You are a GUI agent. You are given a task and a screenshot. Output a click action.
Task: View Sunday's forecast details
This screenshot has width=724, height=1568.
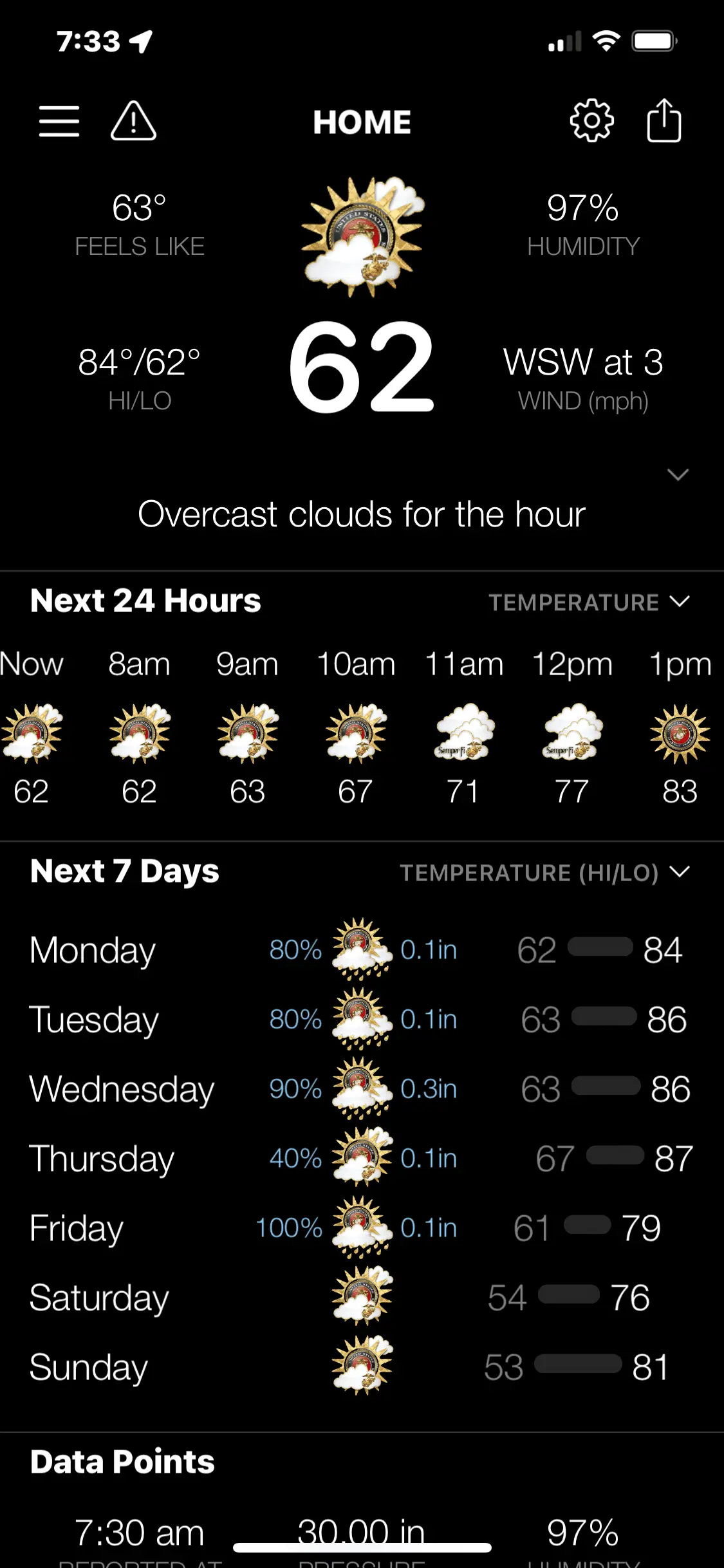[362, 1367]
